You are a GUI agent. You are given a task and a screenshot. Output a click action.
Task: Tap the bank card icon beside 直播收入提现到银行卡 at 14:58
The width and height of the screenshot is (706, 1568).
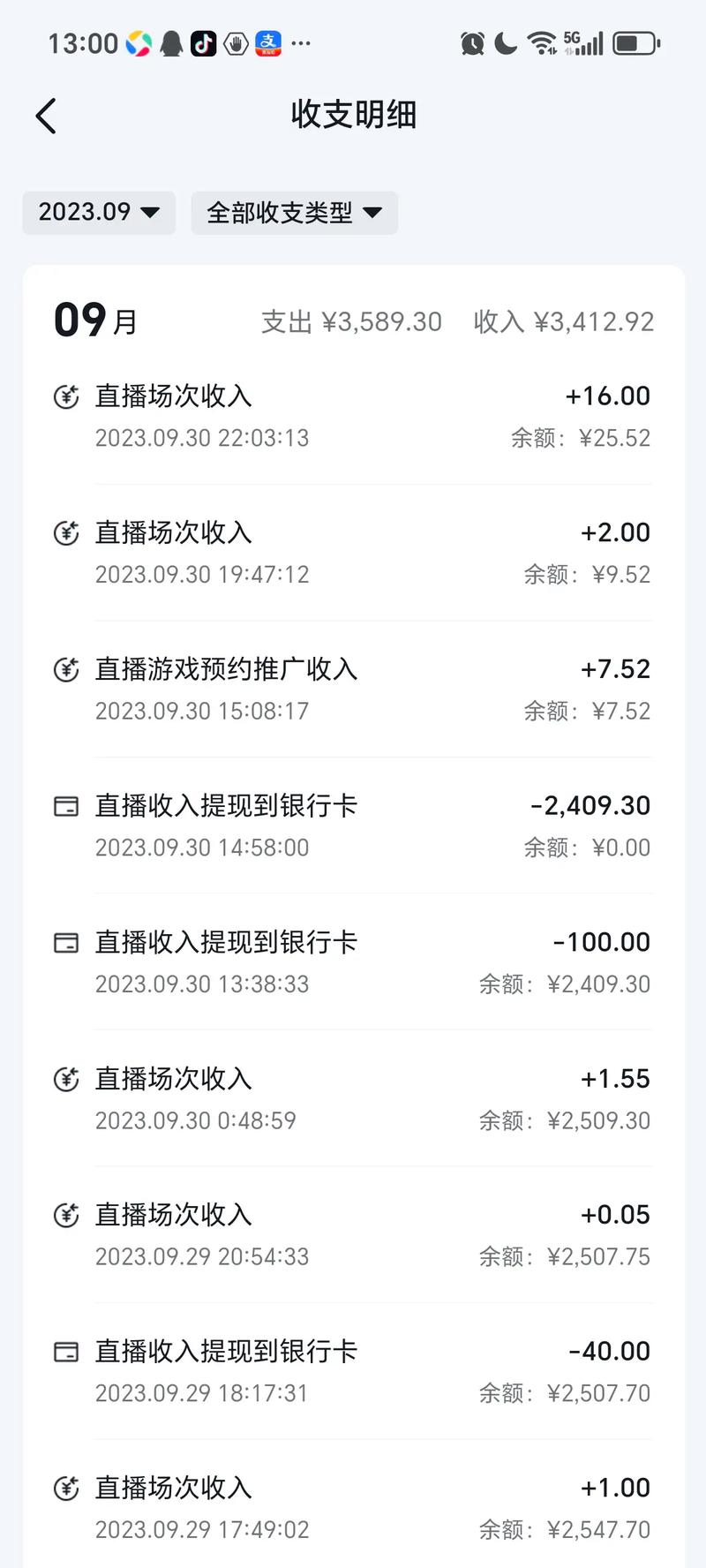point(65,805)
